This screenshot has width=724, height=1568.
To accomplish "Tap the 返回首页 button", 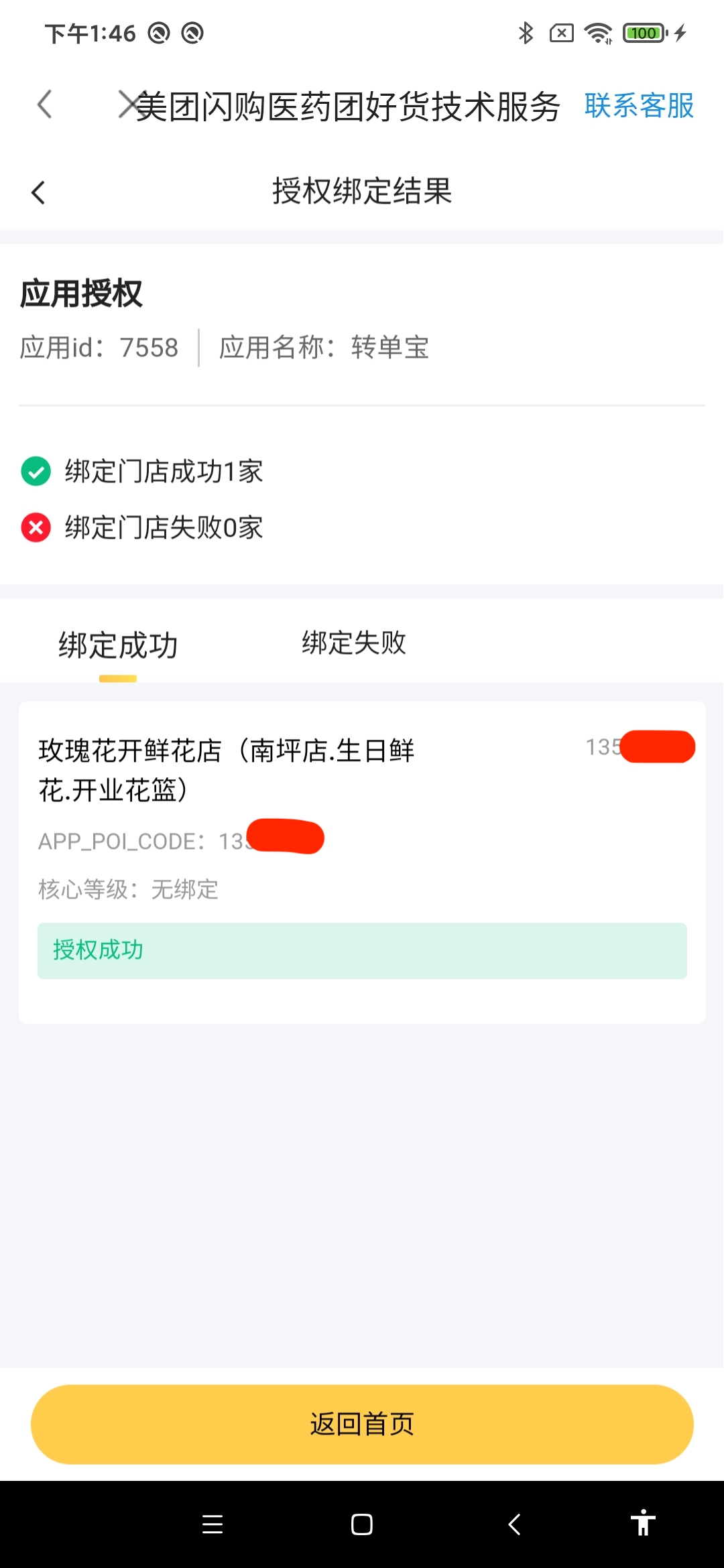I will point(362,1424).
